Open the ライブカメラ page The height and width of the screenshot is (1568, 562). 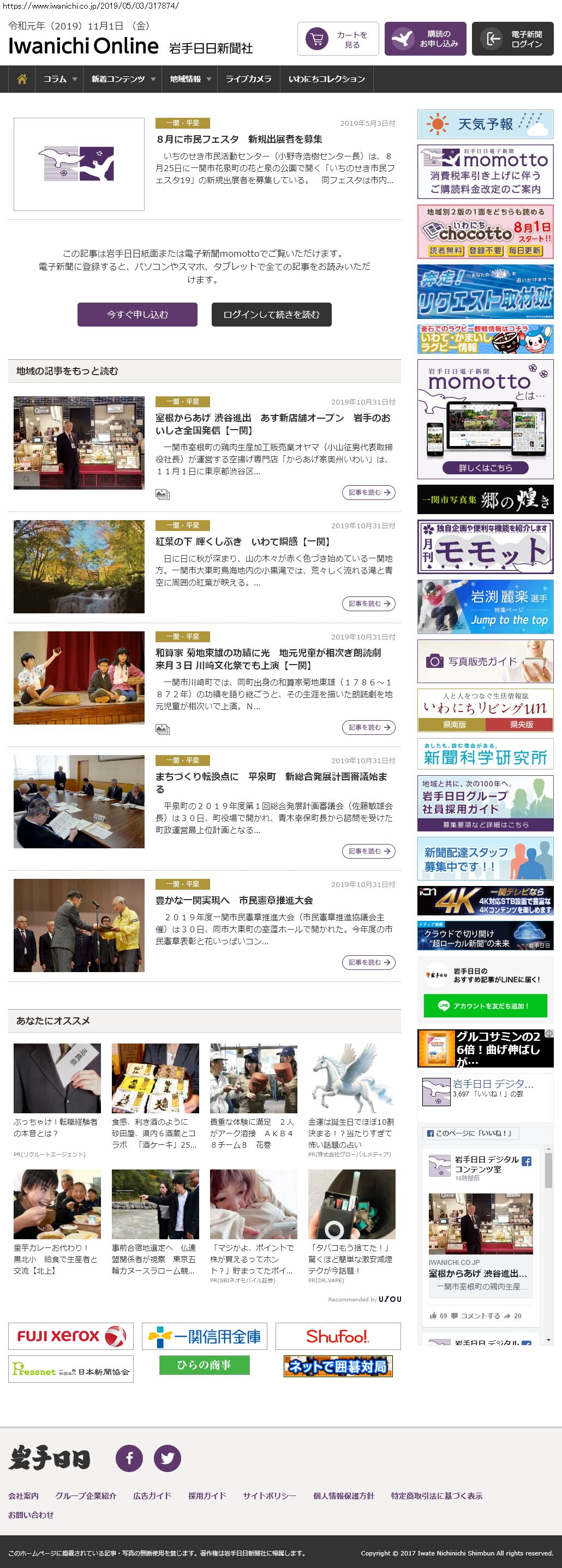pos(248,79)
